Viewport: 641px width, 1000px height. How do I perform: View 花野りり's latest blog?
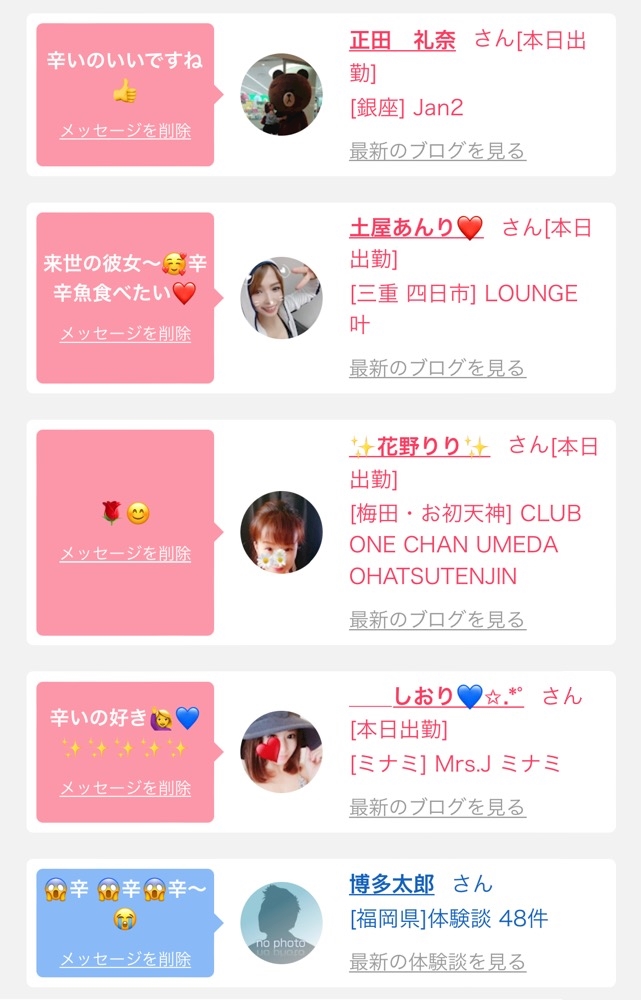pyautogui.click(x=437, y=620)
